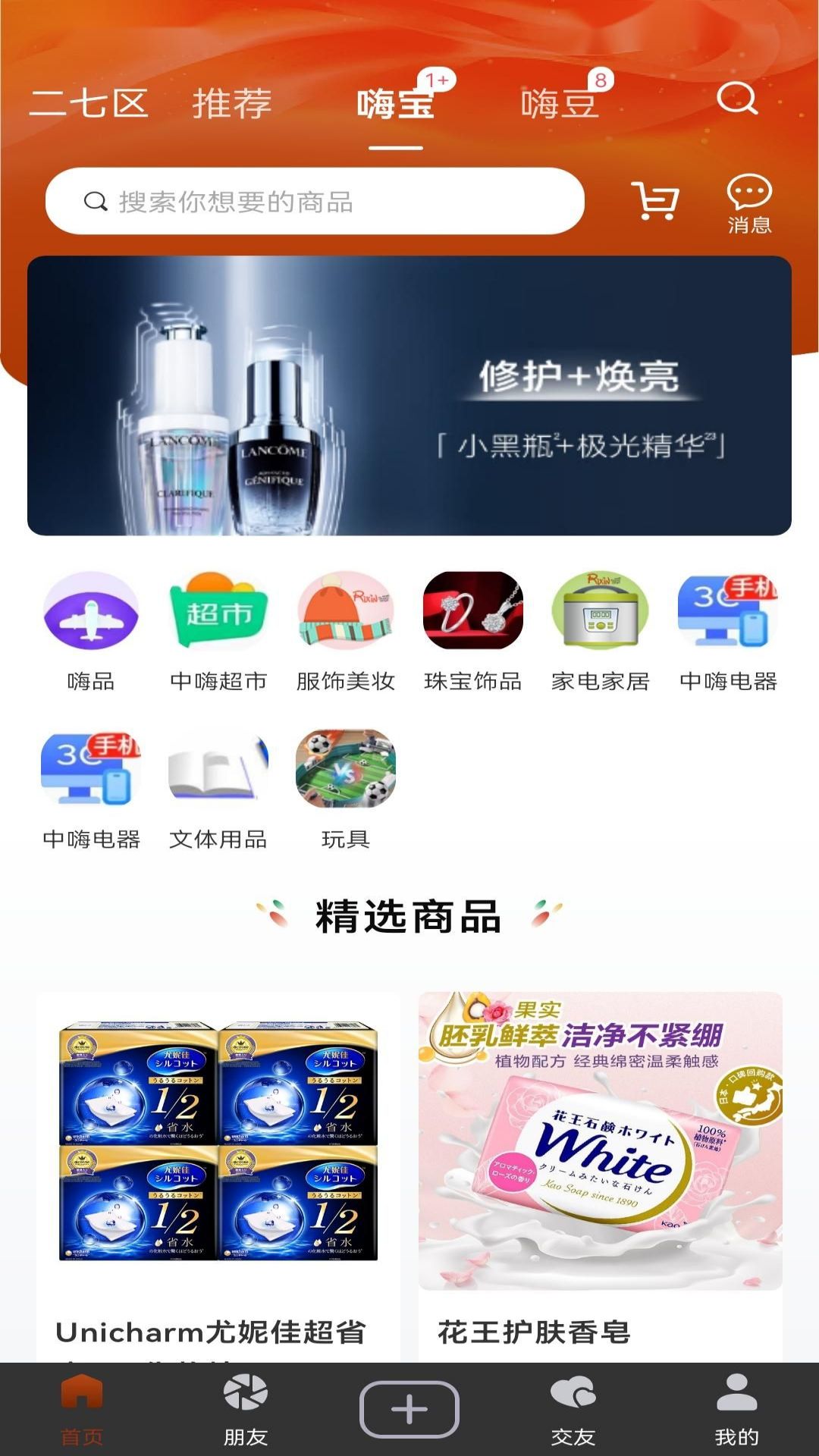Open the 家电家居 category
Image resolution: width=819 pixels, height=1456 pixels.
(601, 631)
